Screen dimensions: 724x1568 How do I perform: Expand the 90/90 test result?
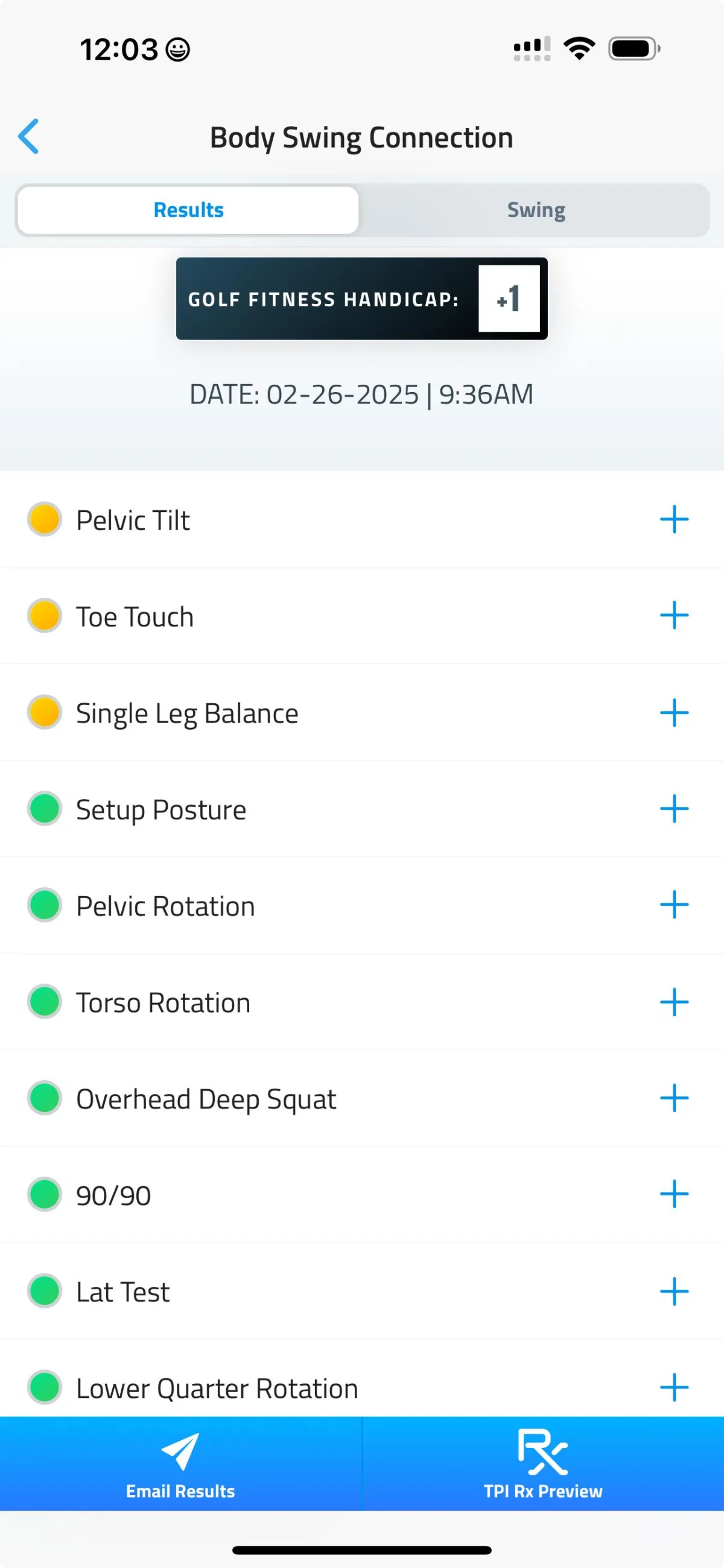(x=674, y=1194)
